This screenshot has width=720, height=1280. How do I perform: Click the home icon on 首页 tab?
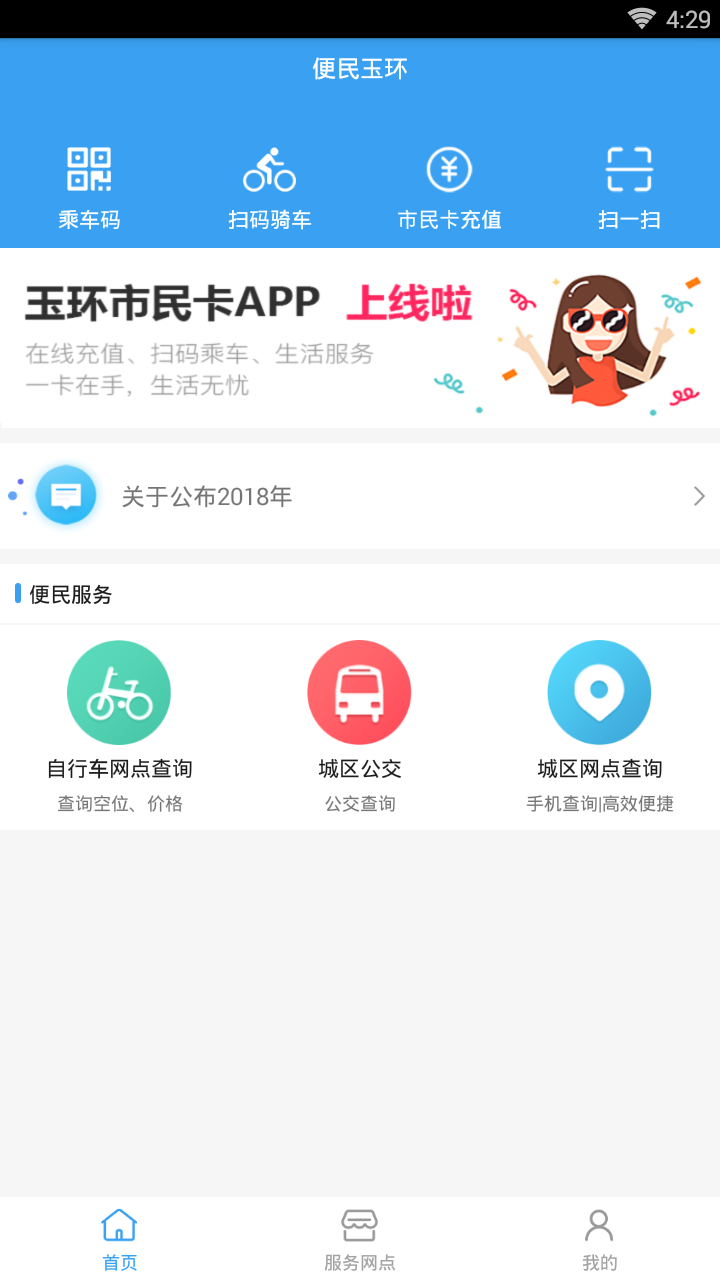[119, 1223]
